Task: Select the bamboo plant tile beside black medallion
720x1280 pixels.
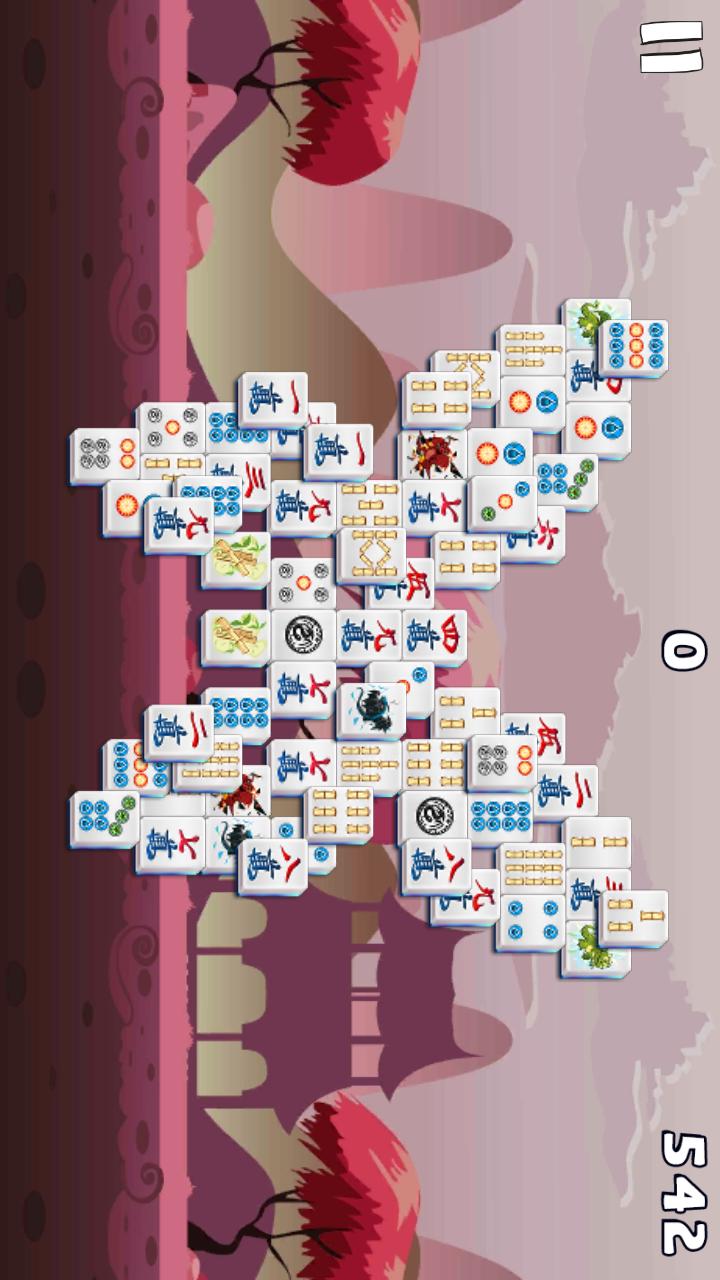Action: (x=236, y=636)
